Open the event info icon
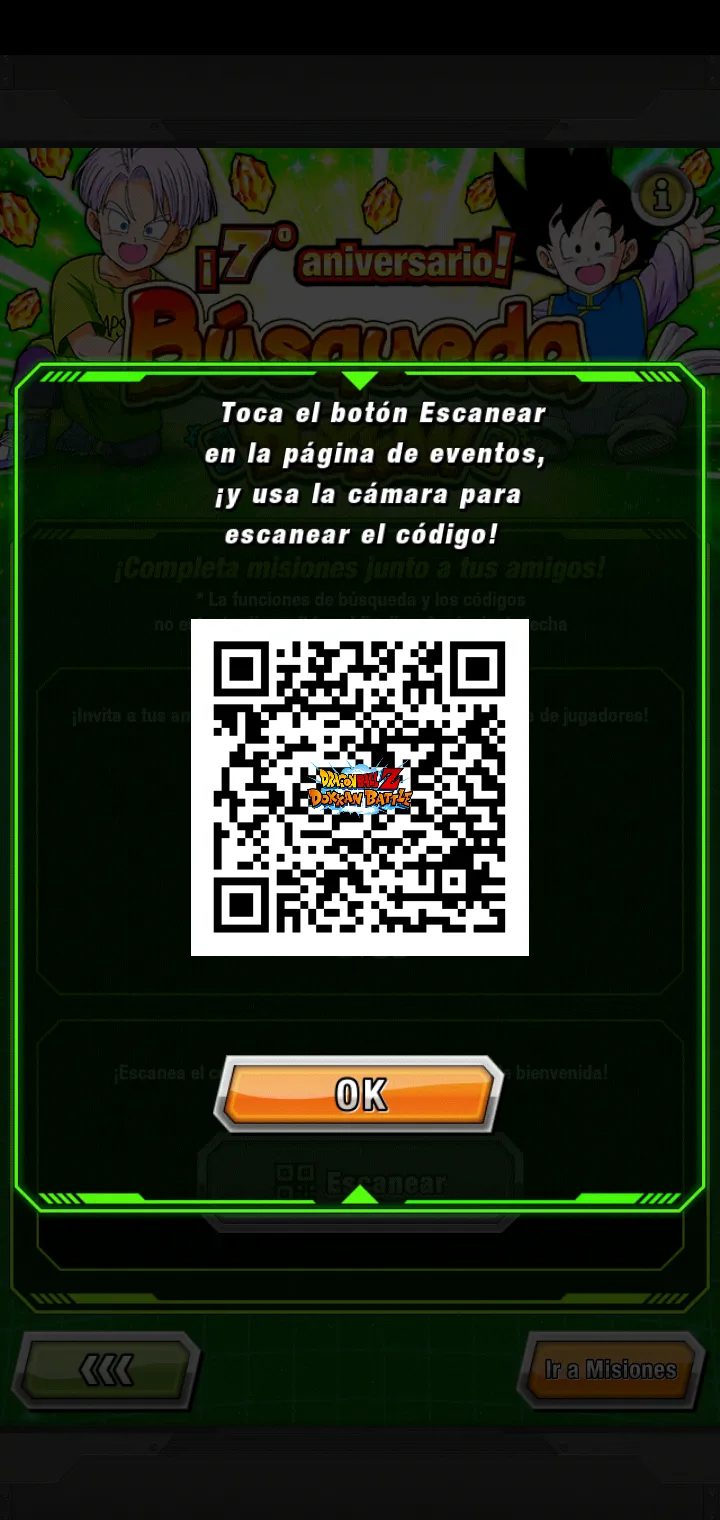 point(662,196)
